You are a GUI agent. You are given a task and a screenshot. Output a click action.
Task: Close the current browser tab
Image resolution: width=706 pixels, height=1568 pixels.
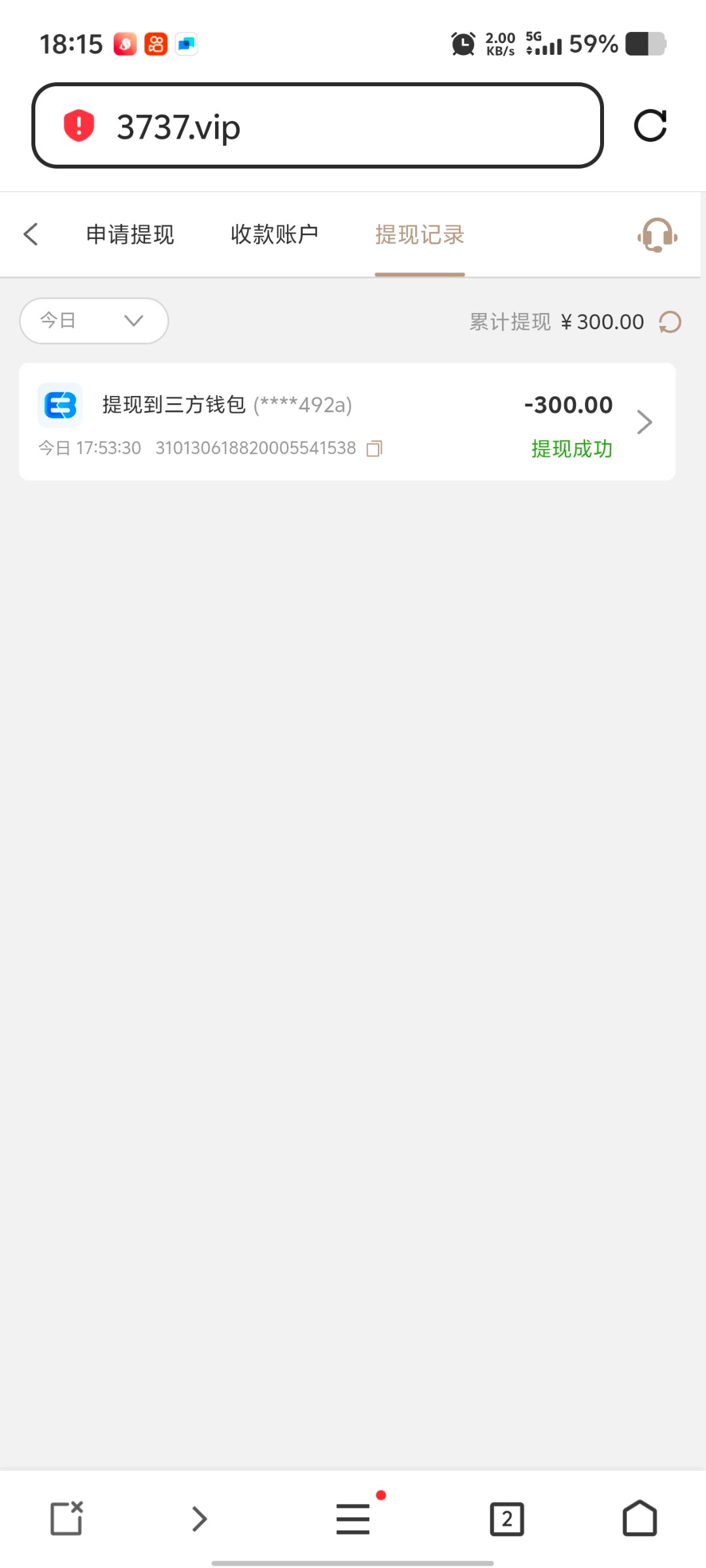pos(67,1518)
